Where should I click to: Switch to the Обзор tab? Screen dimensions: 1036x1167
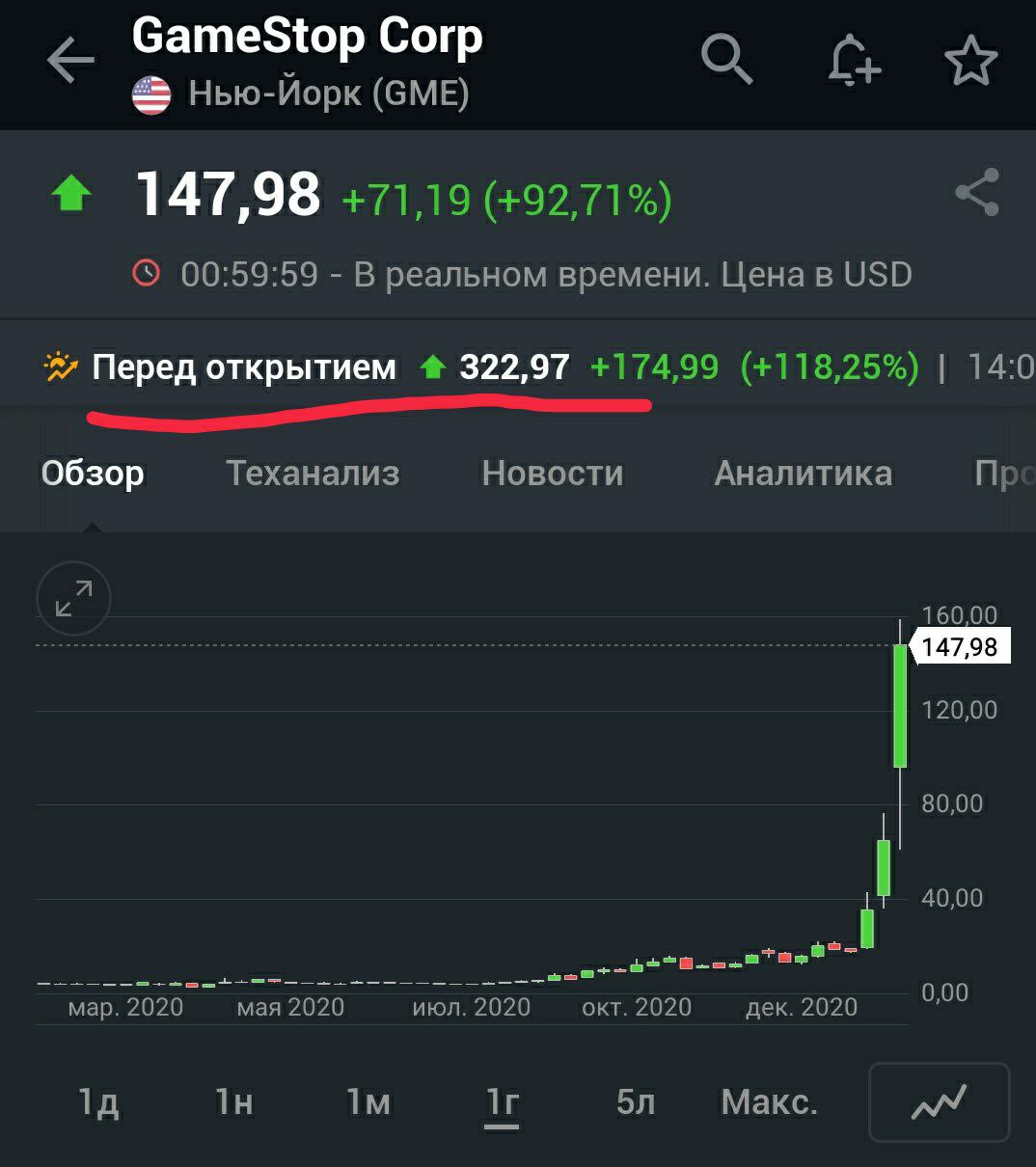tap(93, 474)
